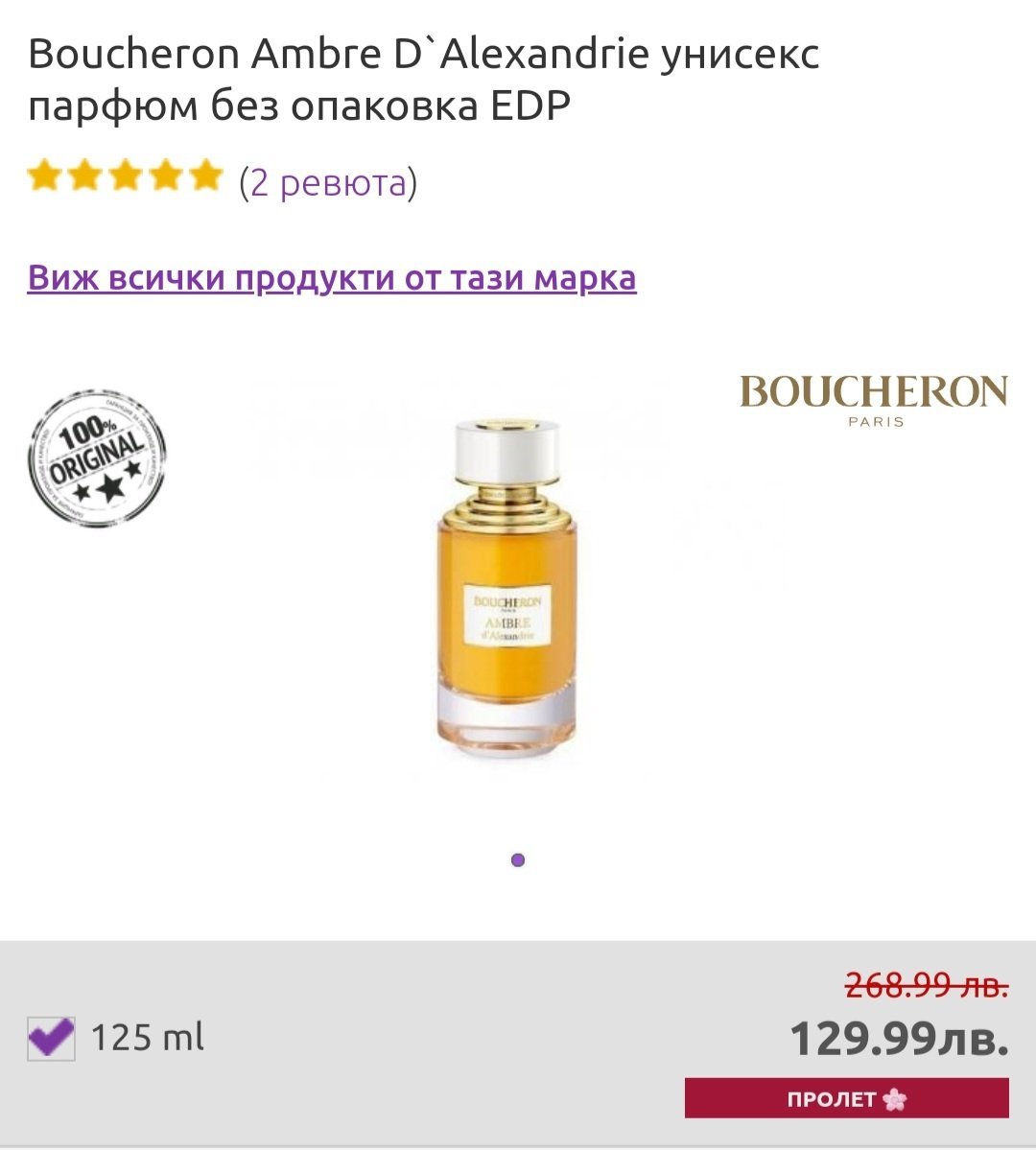Open the "2 ревюта" reviews link
This screenshot has height=1150, width=1036.
328,181
